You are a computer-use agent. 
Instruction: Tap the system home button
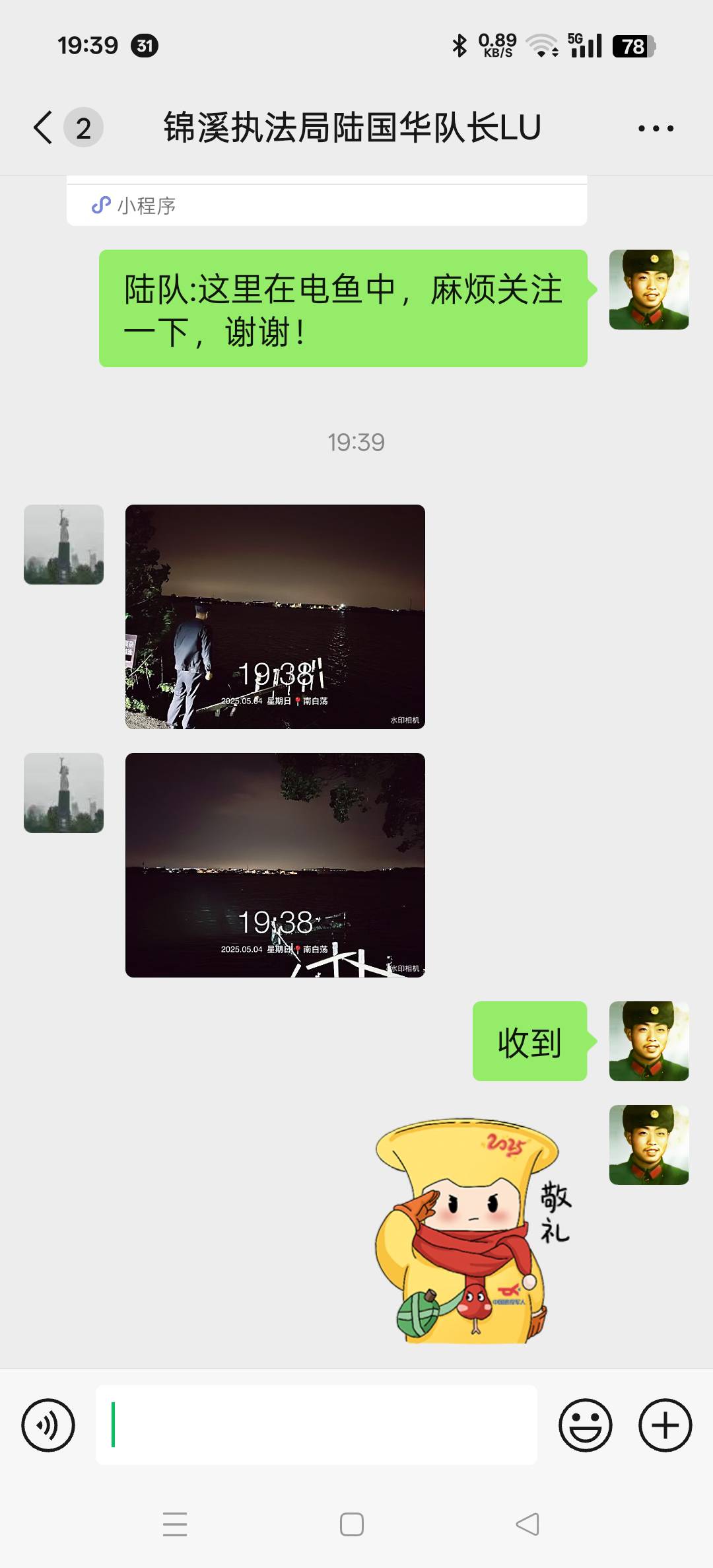(x=351, y=1524)
